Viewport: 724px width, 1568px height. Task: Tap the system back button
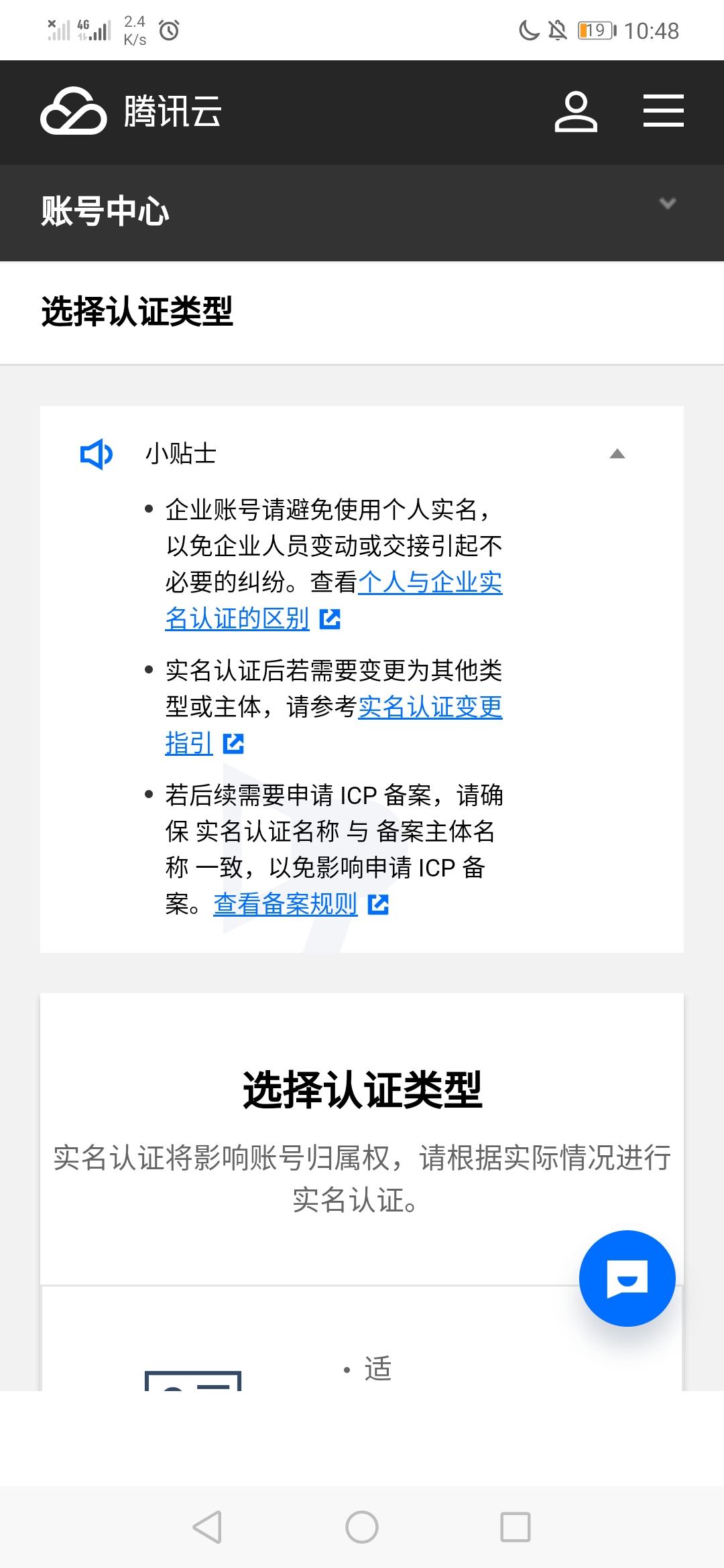coord(207,1527)
